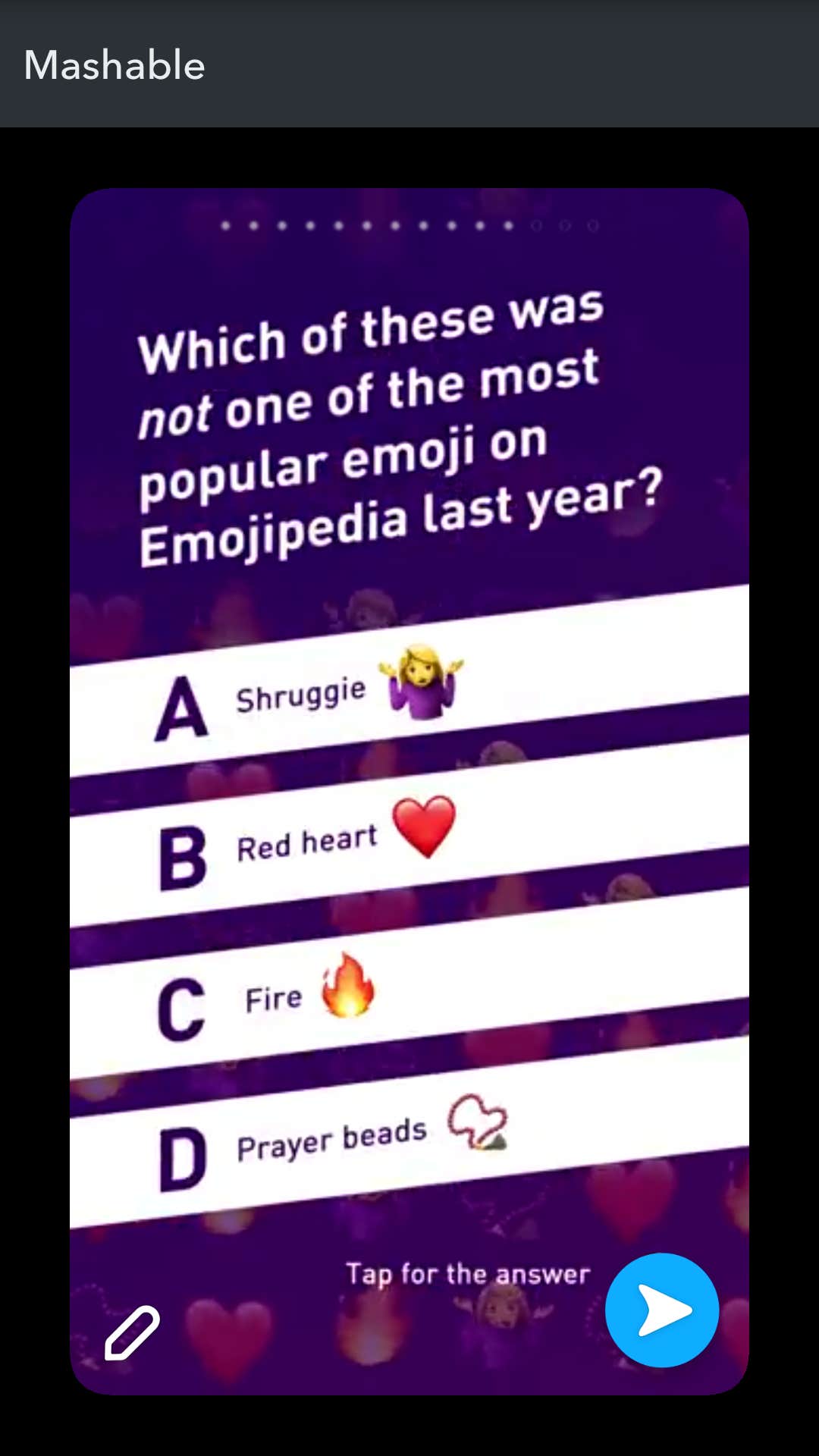The width and height of the screenshot is (819, 1456).
Task: Select answer option D Prayer beads
Action: (332, 1141)
